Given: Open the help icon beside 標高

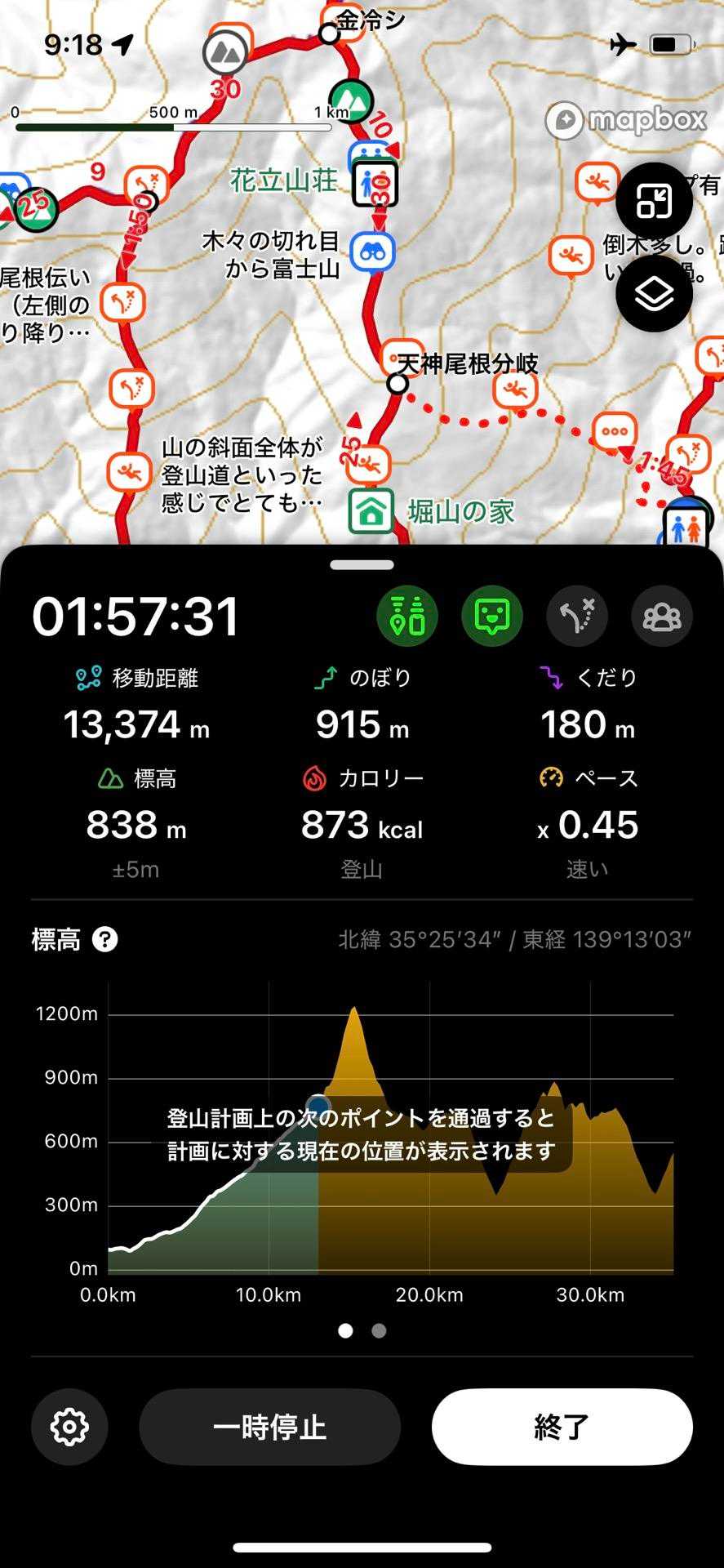Looking at the screenshot, I should click(x=105, y=940).
